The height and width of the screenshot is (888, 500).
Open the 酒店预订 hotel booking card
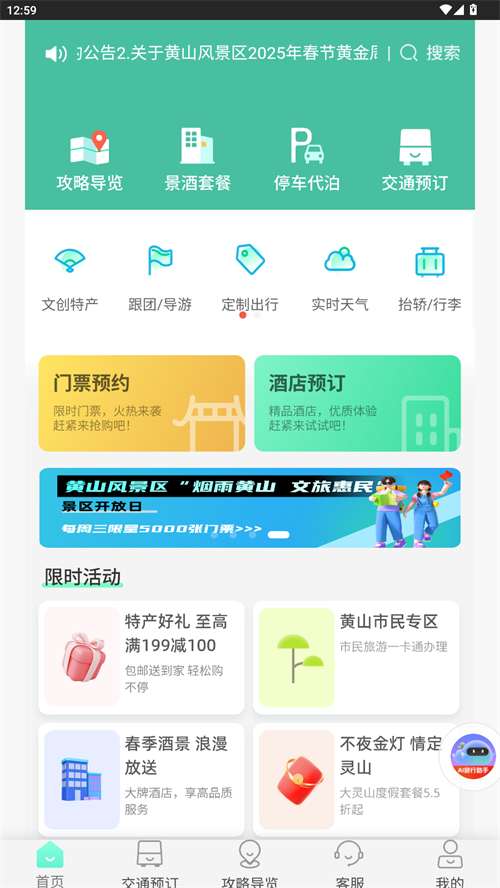357,403
